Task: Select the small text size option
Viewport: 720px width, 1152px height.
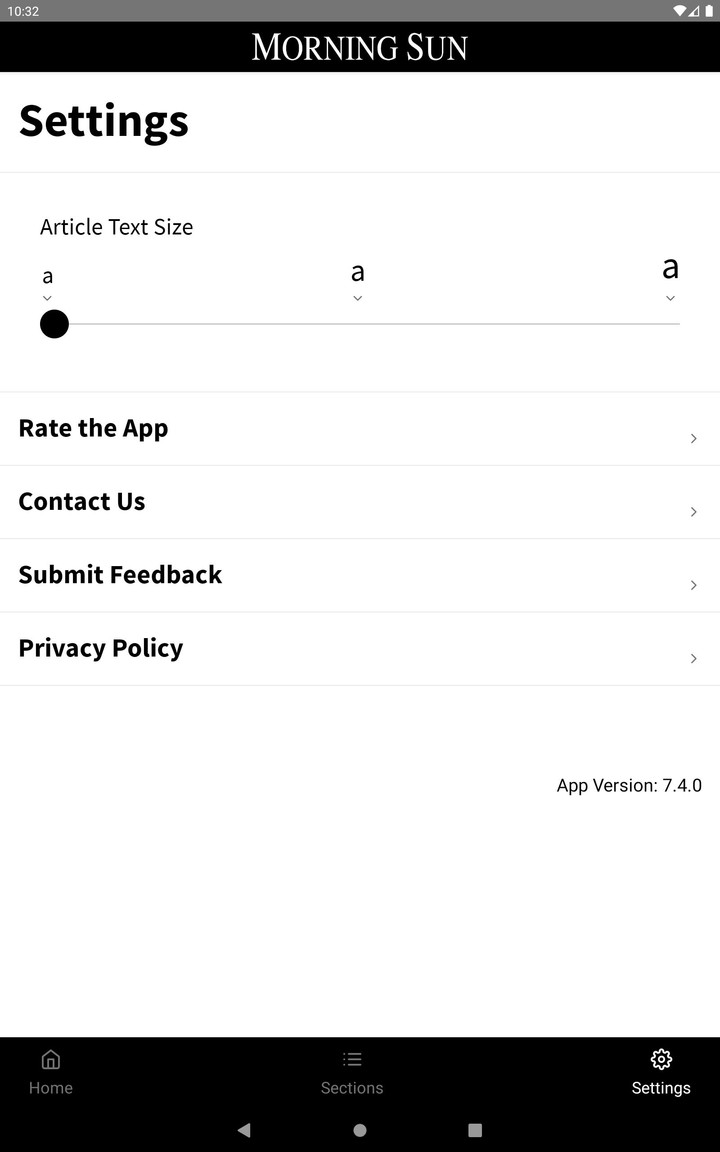Action: [46, 276]
